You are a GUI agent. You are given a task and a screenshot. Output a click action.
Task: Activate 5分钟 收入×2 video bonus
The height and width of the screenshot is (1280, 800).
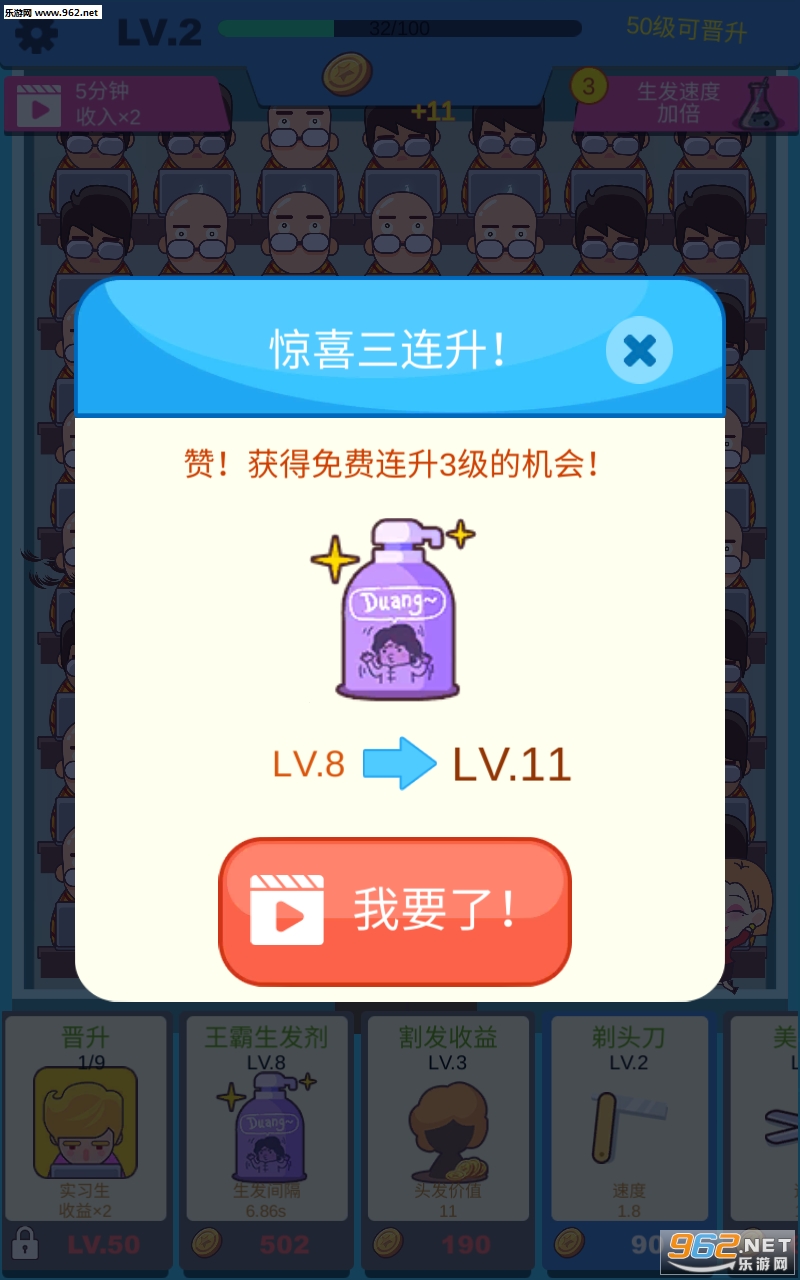point(110,104)
